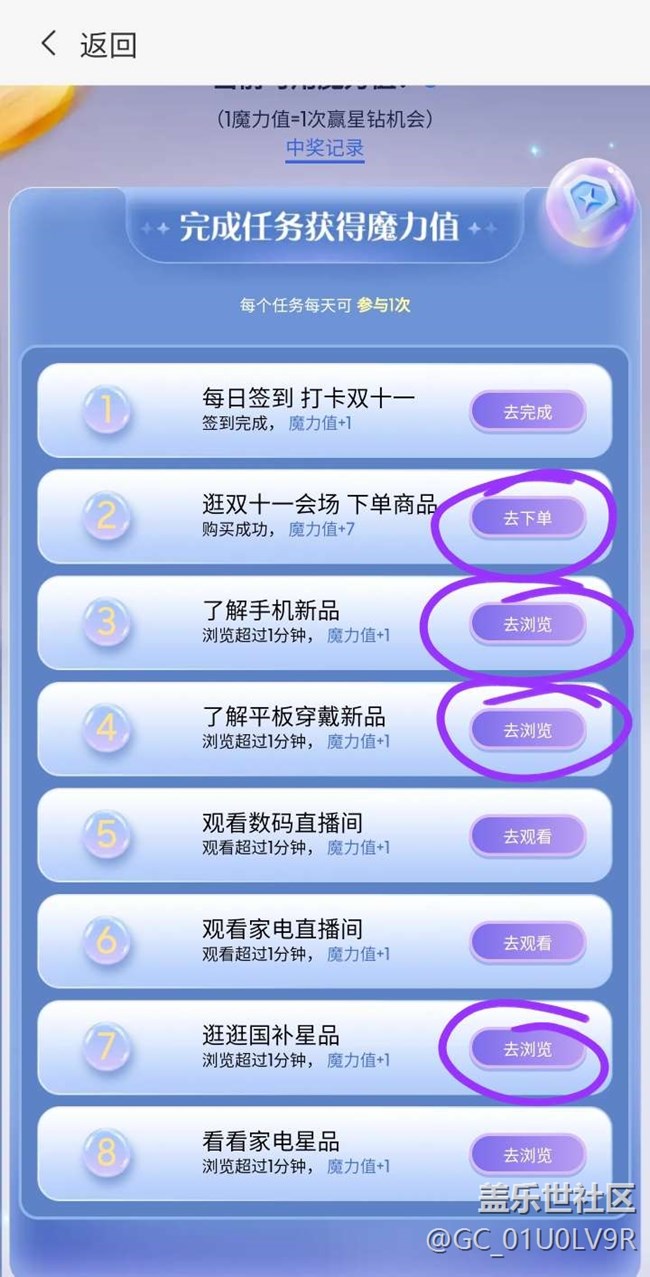Tap 去浏览 for 看看家电星品
Viewport: 650px width, 1277px height.
[527, 1156]
